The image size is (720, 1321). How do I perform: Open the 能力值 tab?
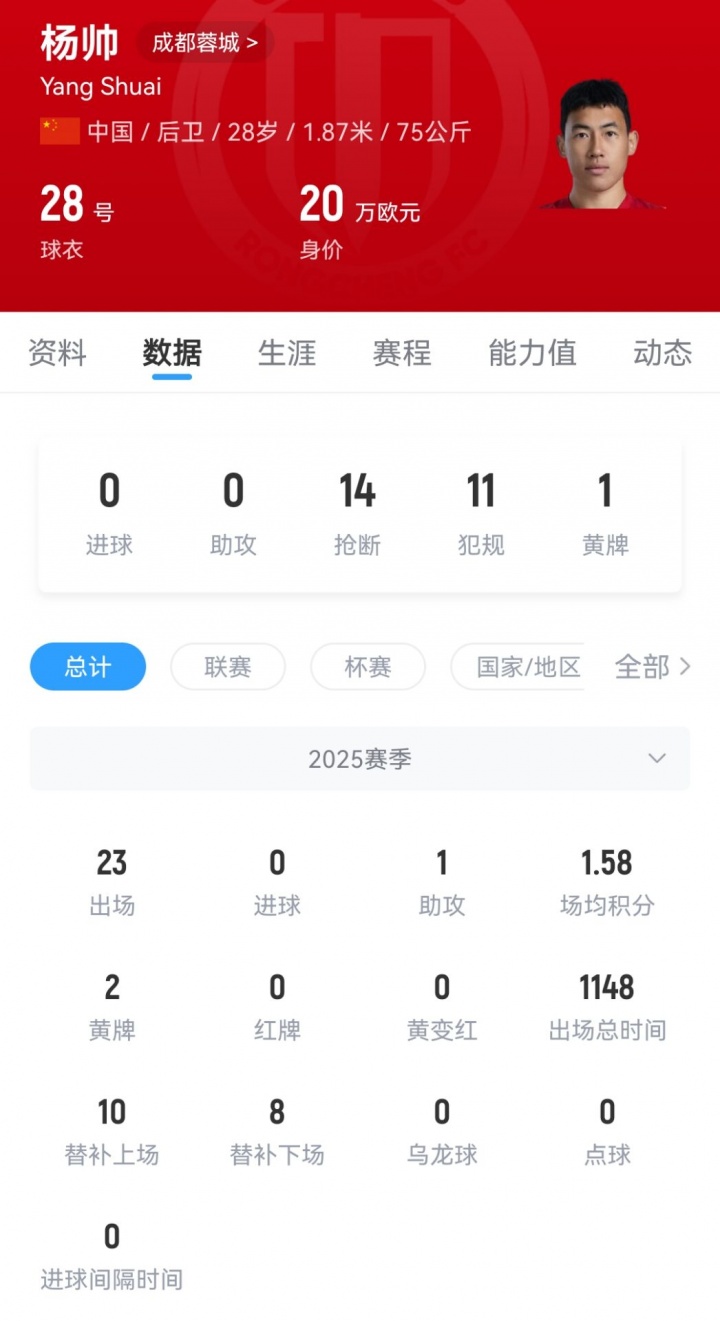(532, 353)
